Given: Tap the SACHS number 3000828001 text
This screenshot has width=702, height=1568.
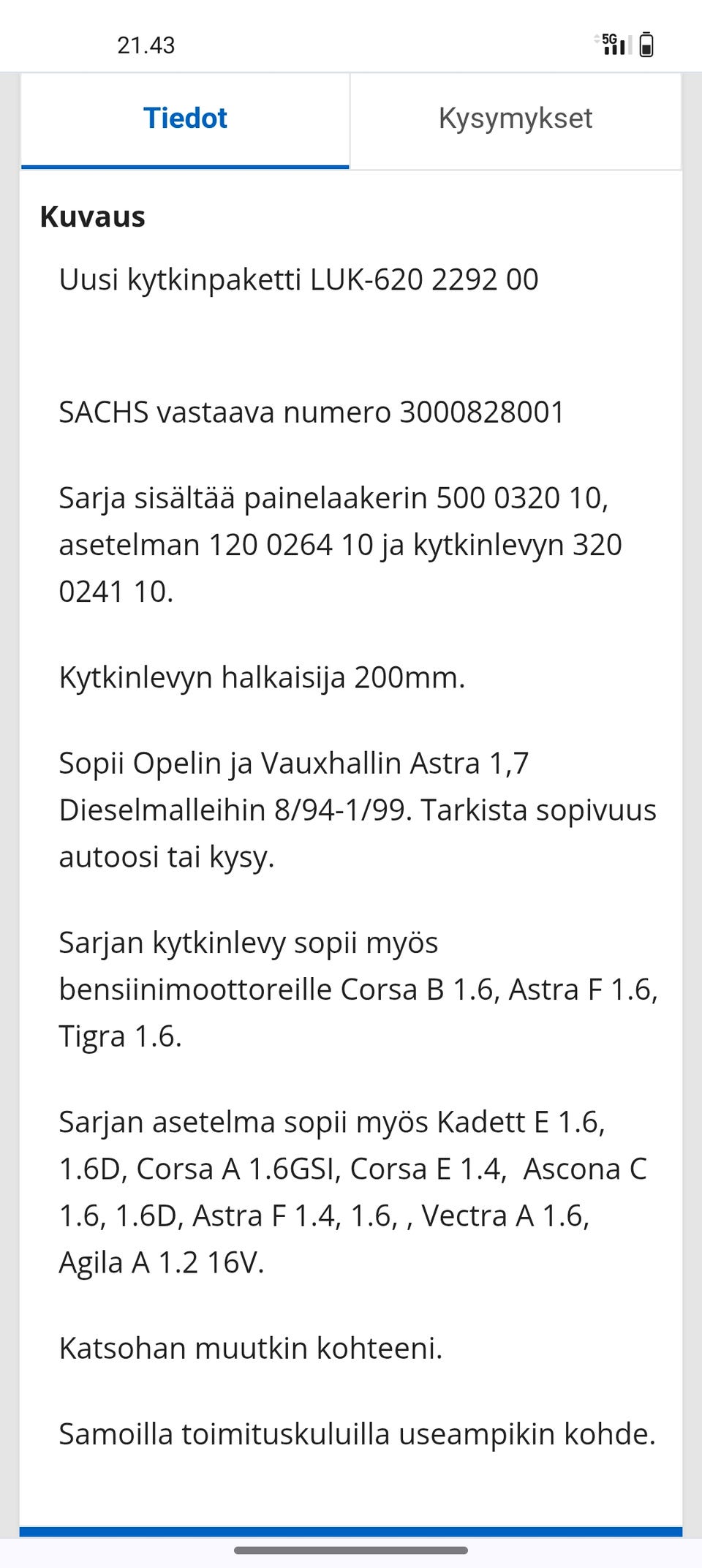Looking at the screenshot, I should (x=311, y=412).
